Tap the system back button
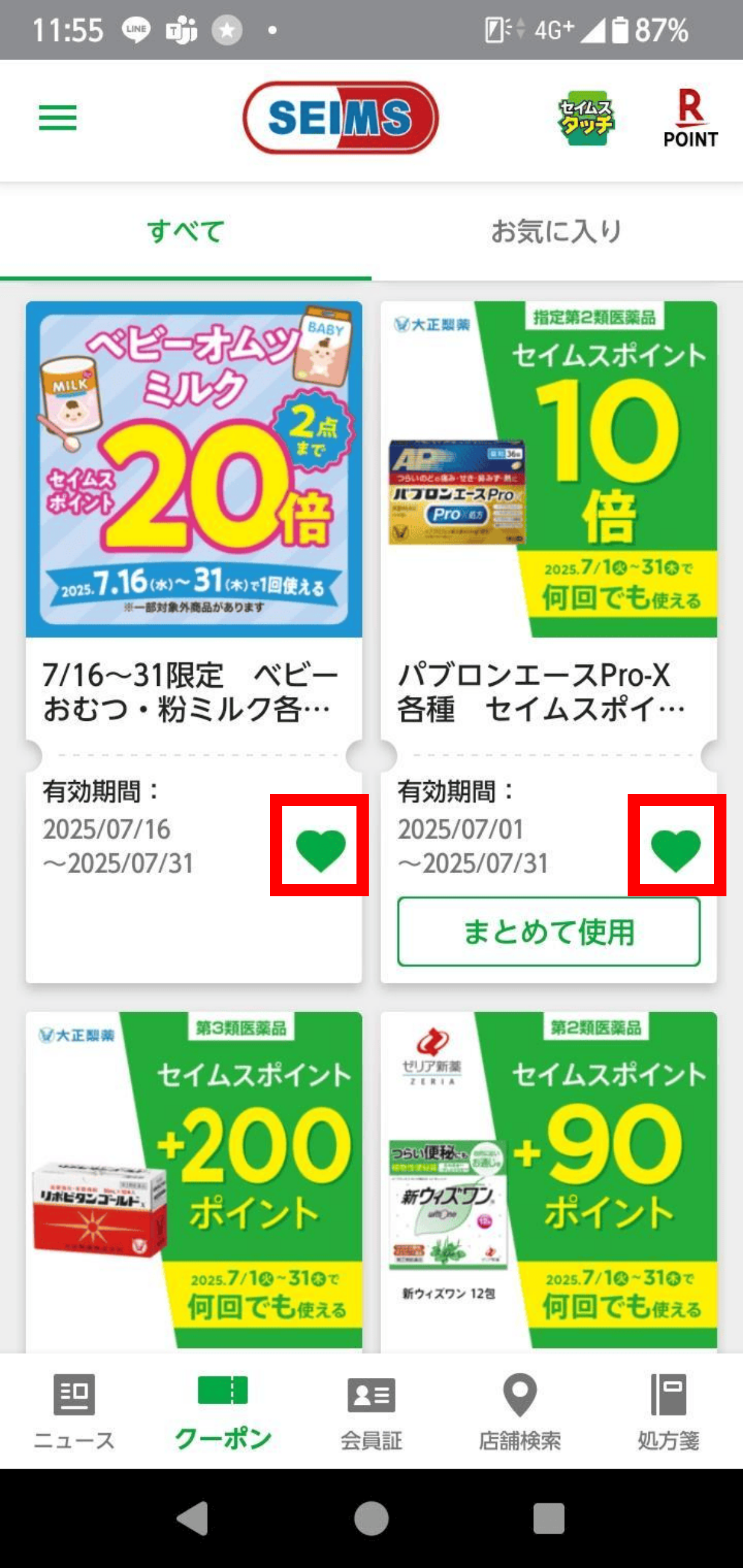Image resolution: width=743 pixels, height=1568 pixels. [x=193, y=1518]
